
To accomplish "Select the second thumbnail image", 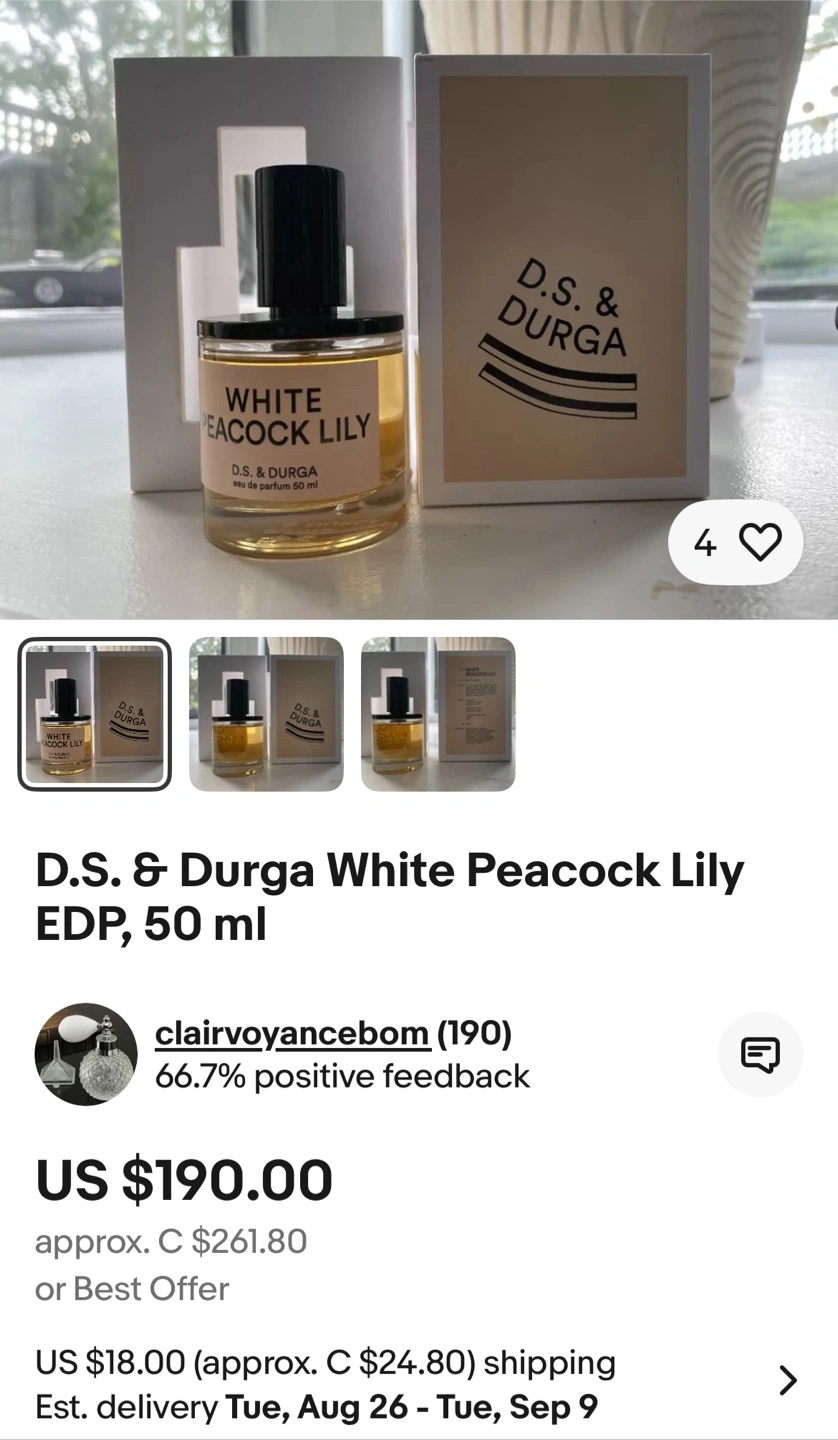I will 266,714.
